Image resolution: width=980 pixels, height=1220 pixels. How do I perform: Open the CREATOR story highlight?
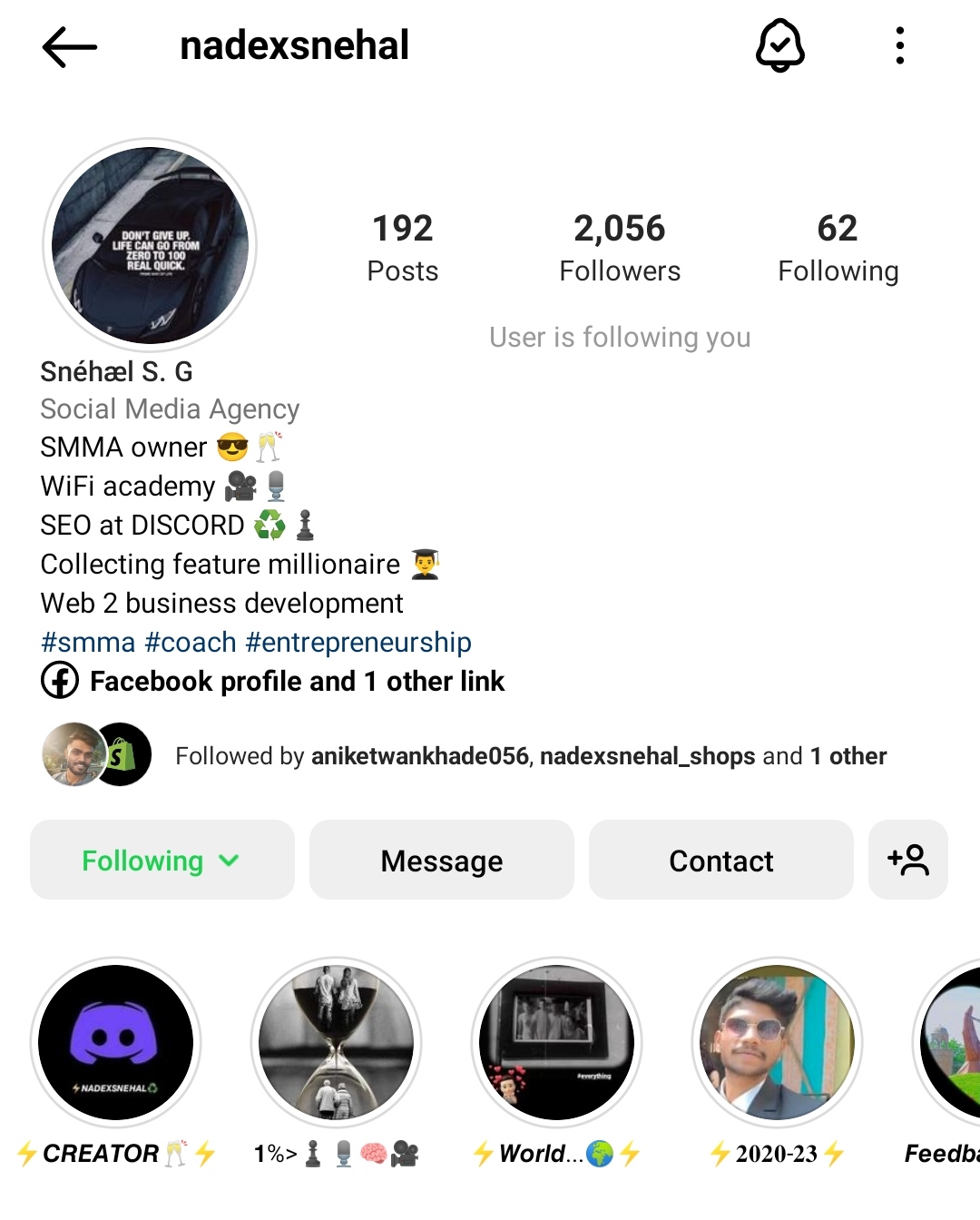pos(116,1042)
